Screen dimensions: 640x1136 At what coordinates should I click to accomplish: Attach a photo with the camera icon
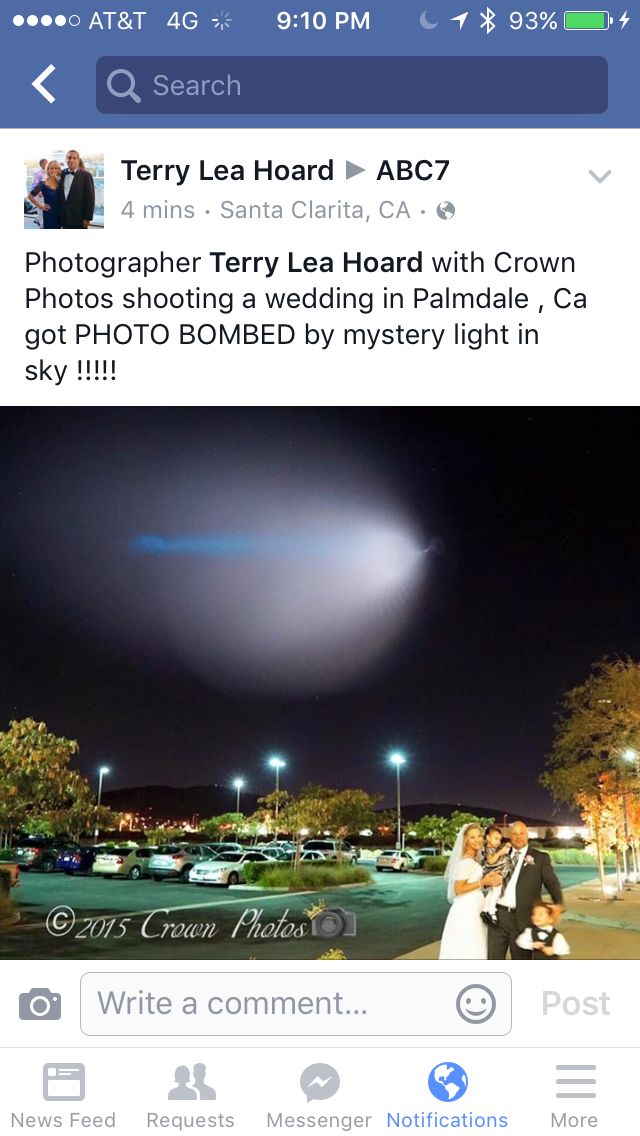tap(40, 1003)
